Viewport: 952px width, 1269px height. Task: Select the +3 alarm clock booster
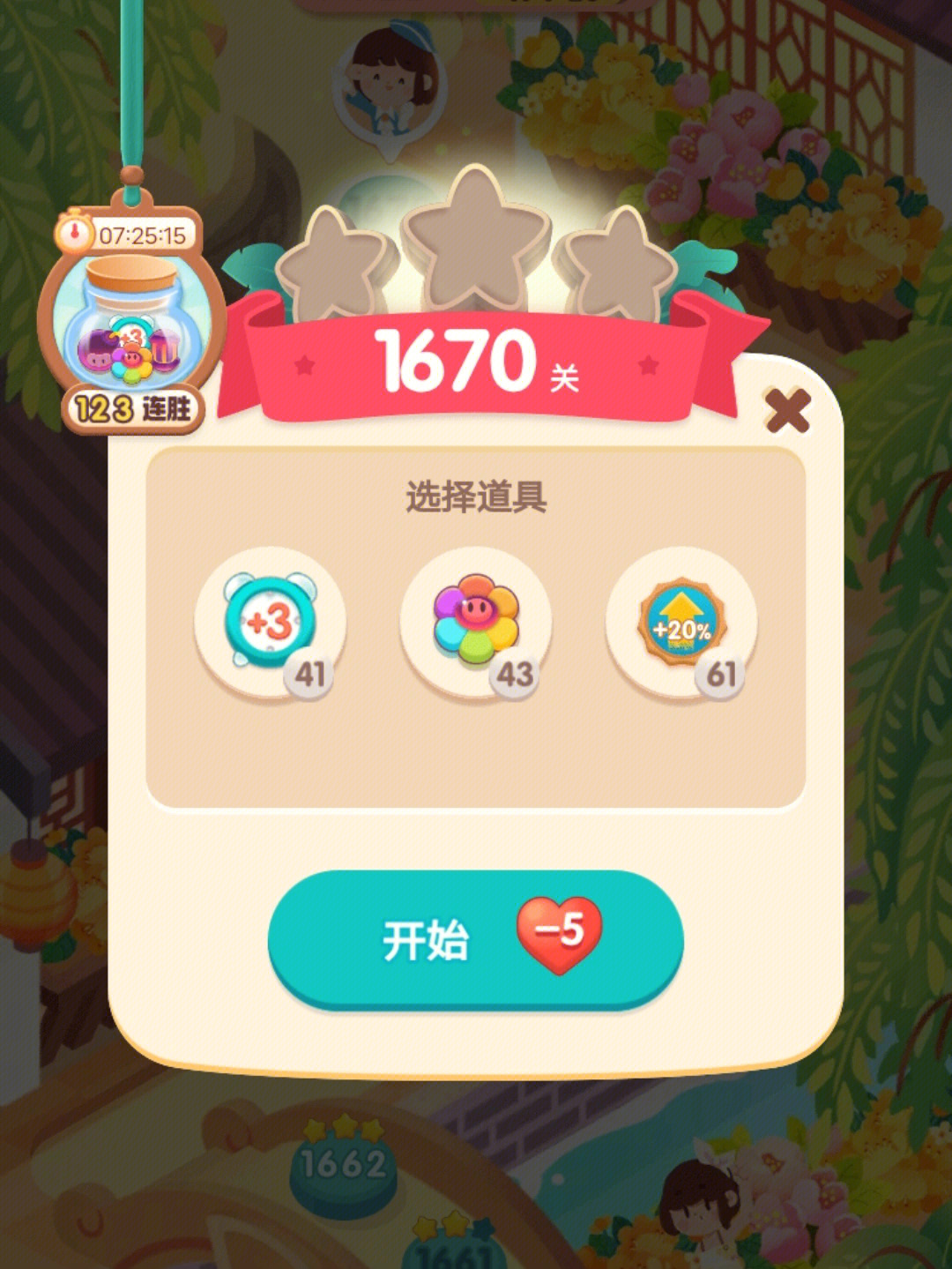coord(271,623)
